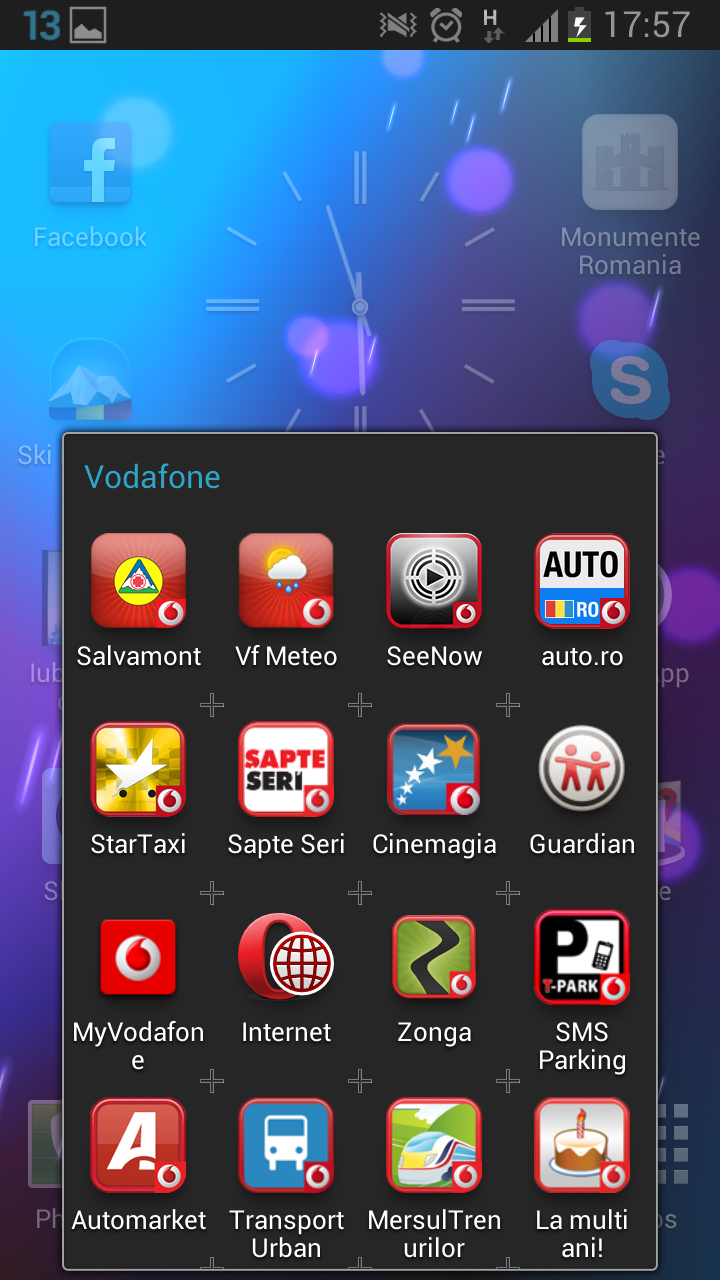The width and height of the screenshot is (720, 1280).
Task: Launch the Internet browser
Action: (x=286, y=957)
